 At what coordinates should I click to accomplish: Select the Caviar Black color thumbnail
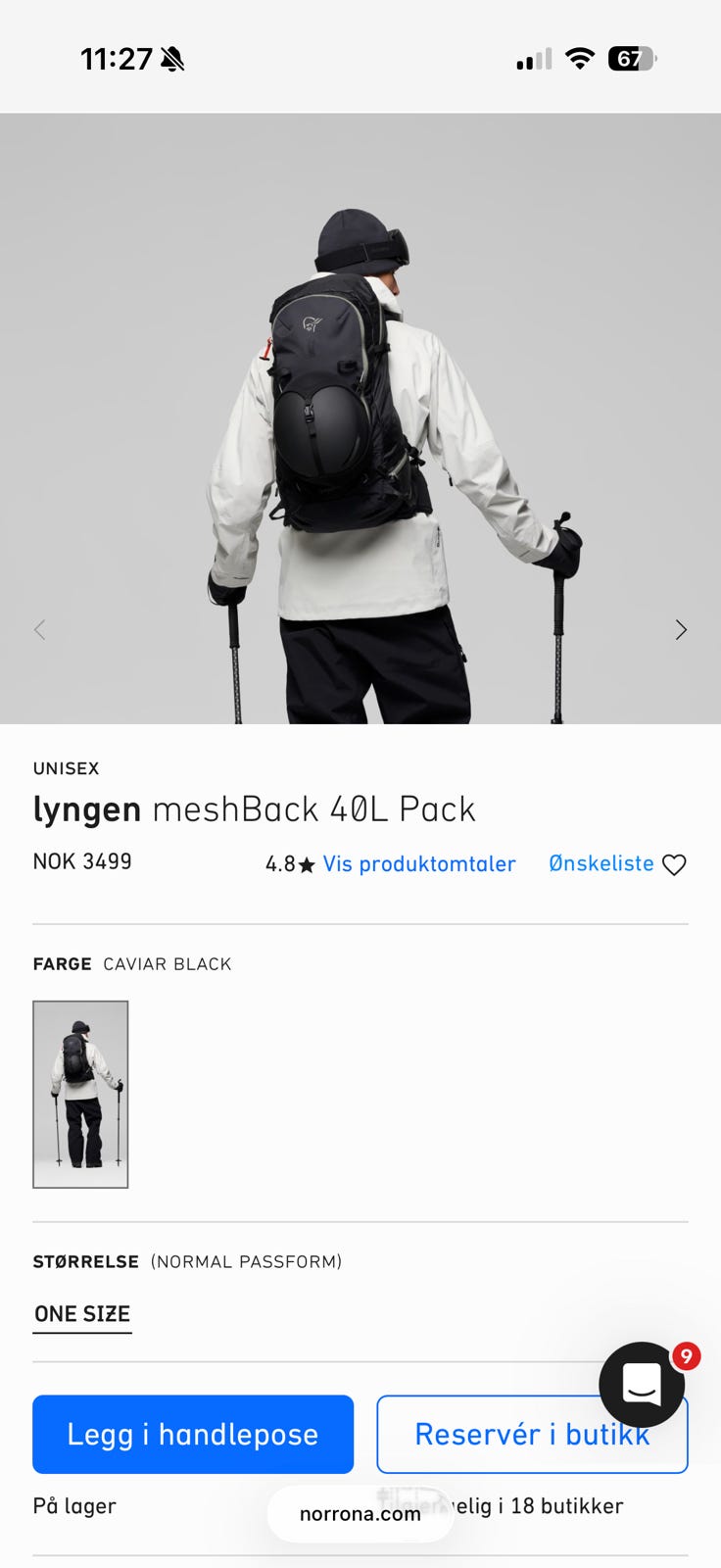(80, 1095)
